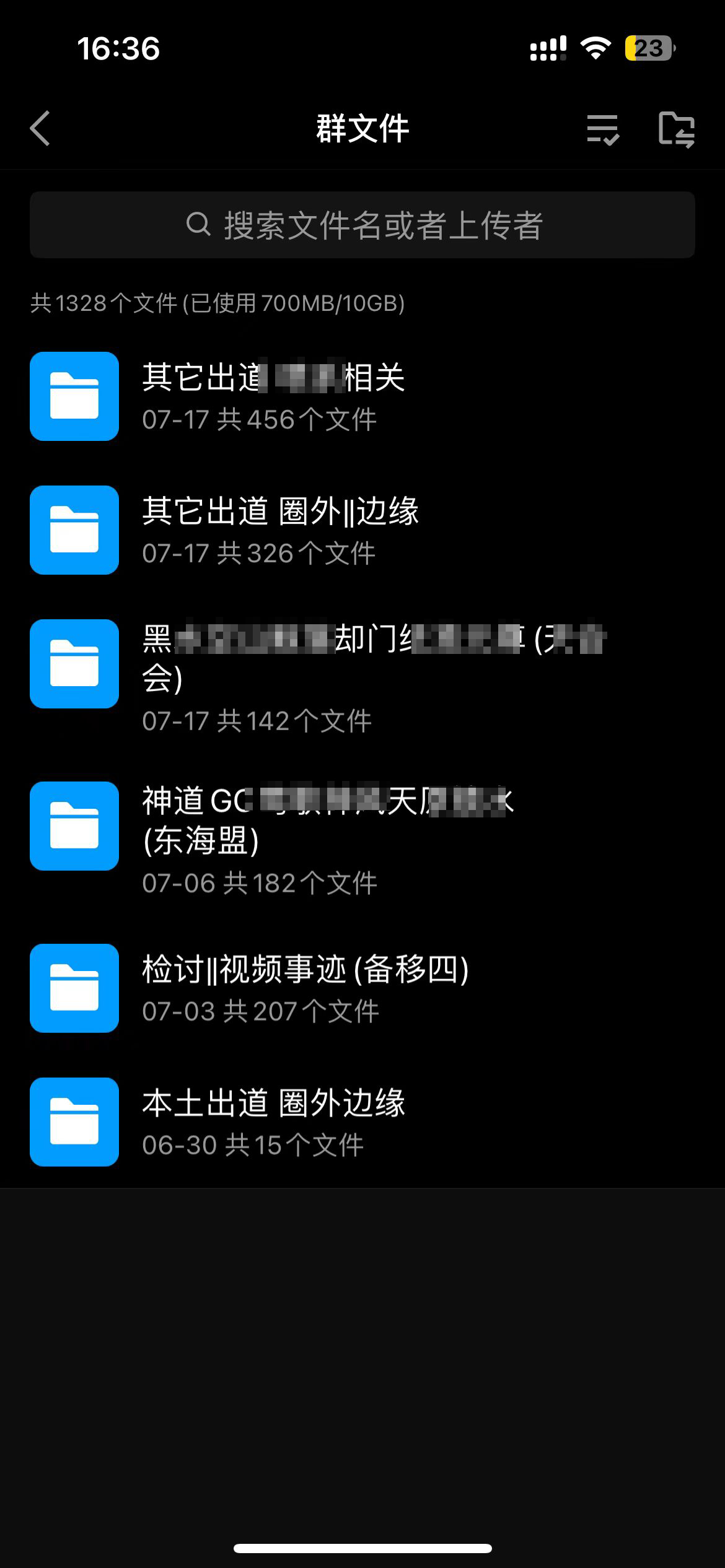This screenshot has width=725, height=1568.
Task: Open the folder transfer icon in the header
Action: pyautogui.click(x=676, y=129)
